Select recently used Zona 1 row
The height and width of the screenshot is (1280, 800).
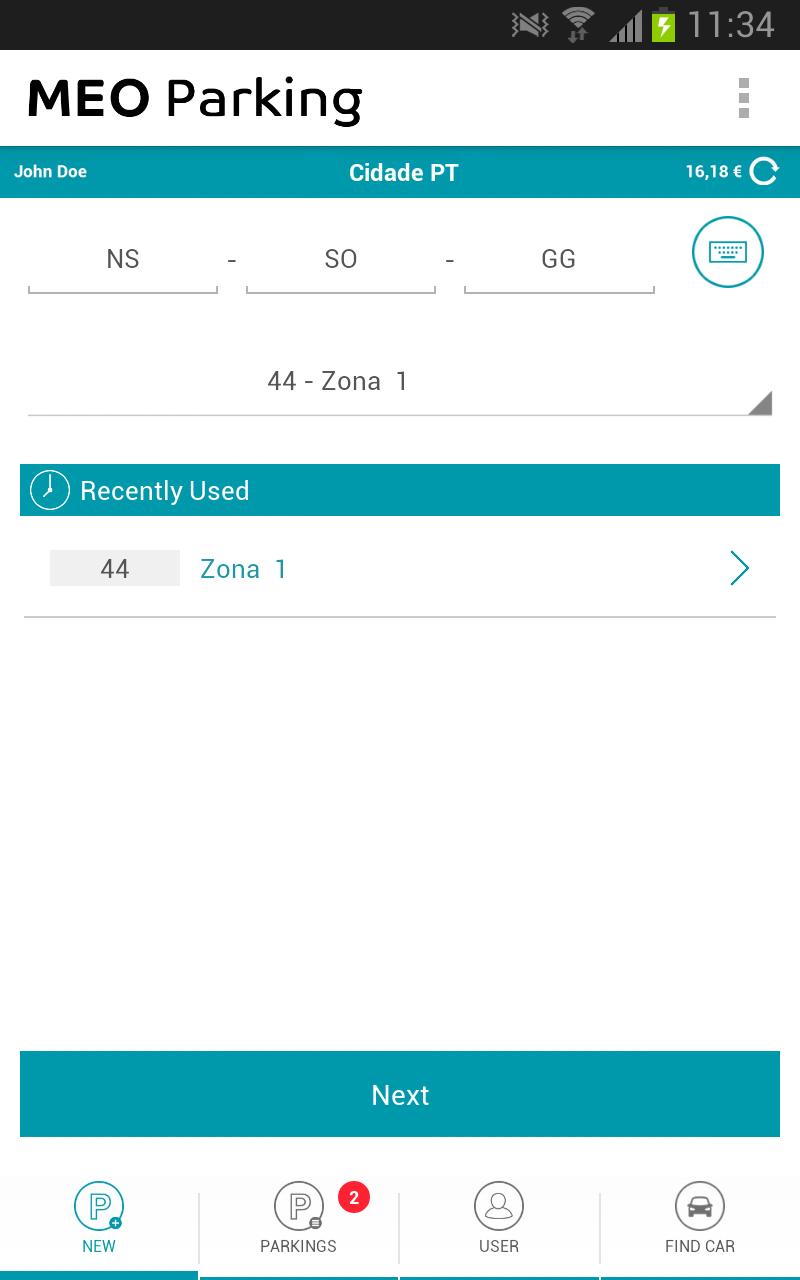tap(400, 569)
